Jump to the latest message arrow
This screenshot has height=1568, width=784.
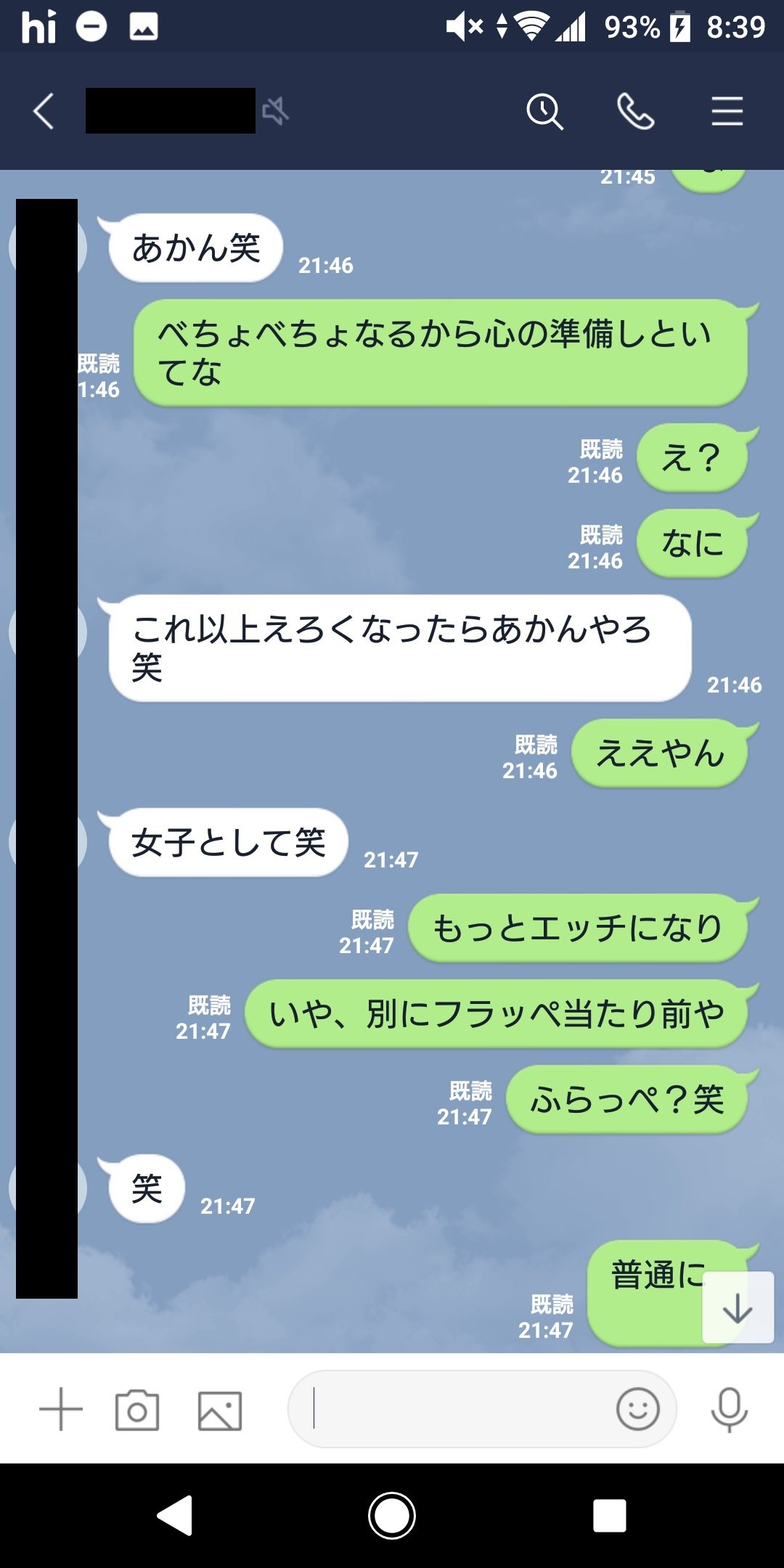pyautogui.click(x=738, y=1307)
